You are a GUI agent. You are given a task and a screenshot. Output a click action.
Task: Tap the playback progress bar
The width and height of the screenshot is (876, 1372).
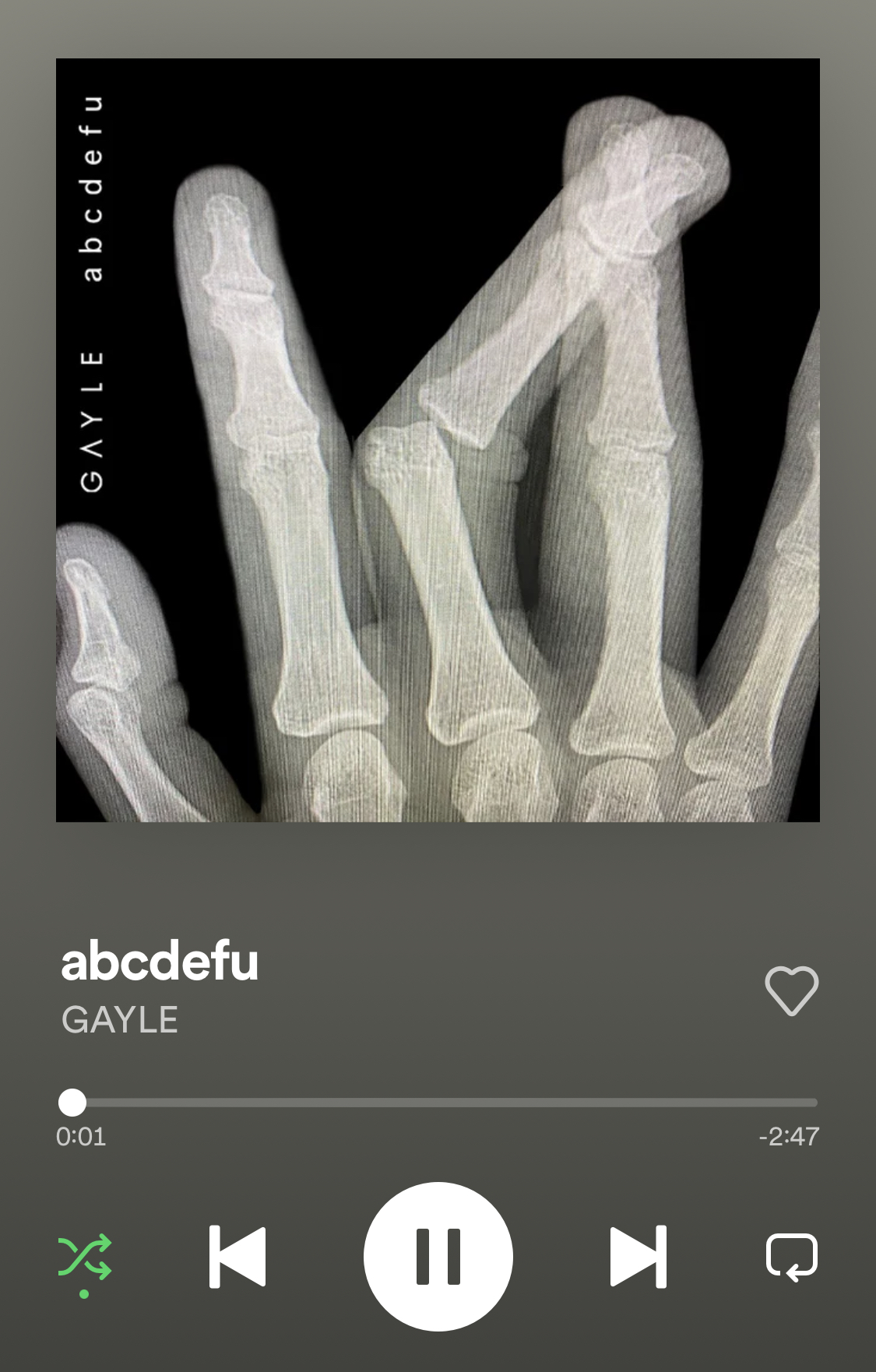[x=444, y=1103]
